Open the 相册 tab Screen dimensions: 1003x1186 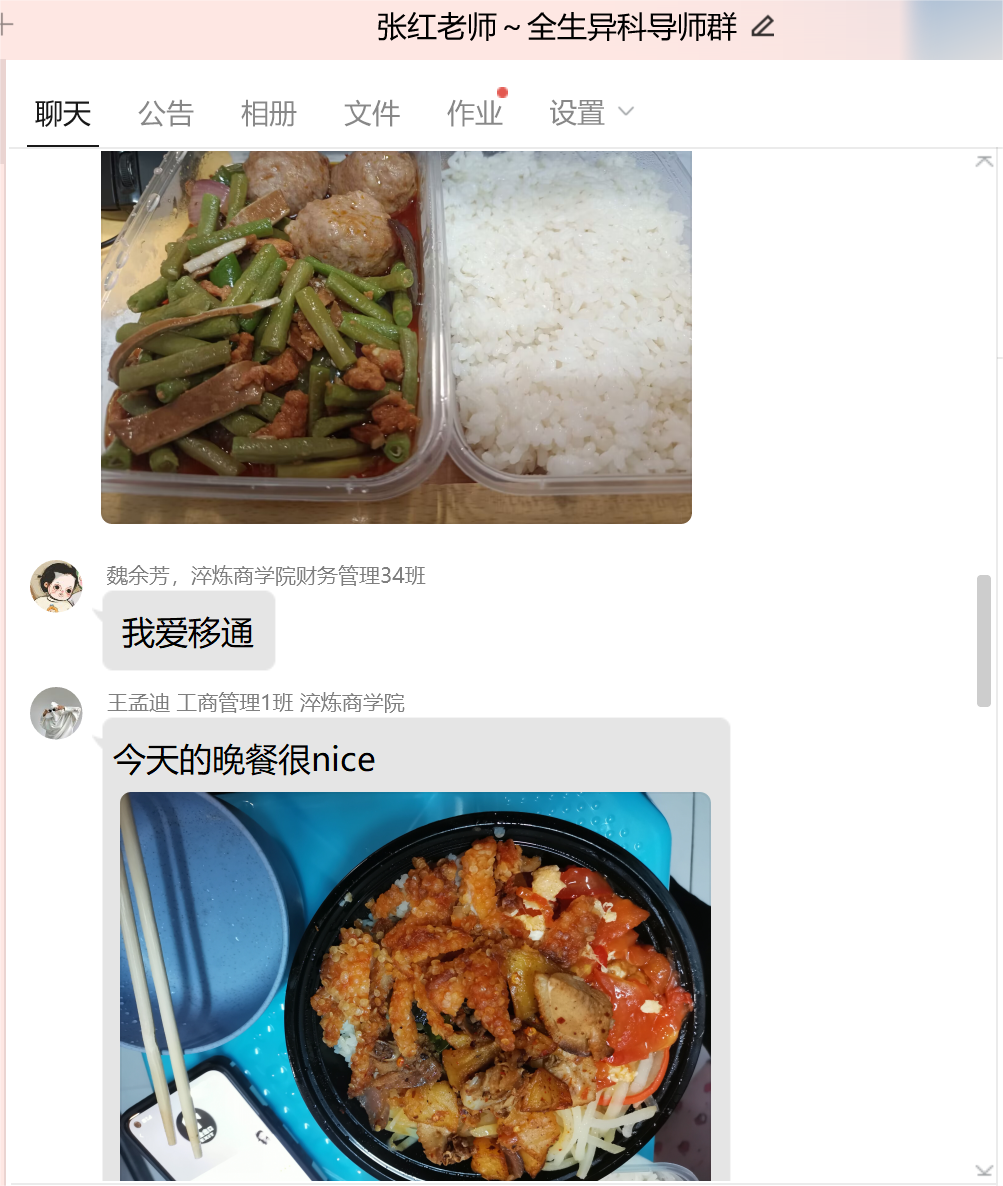tap(268, 114)
